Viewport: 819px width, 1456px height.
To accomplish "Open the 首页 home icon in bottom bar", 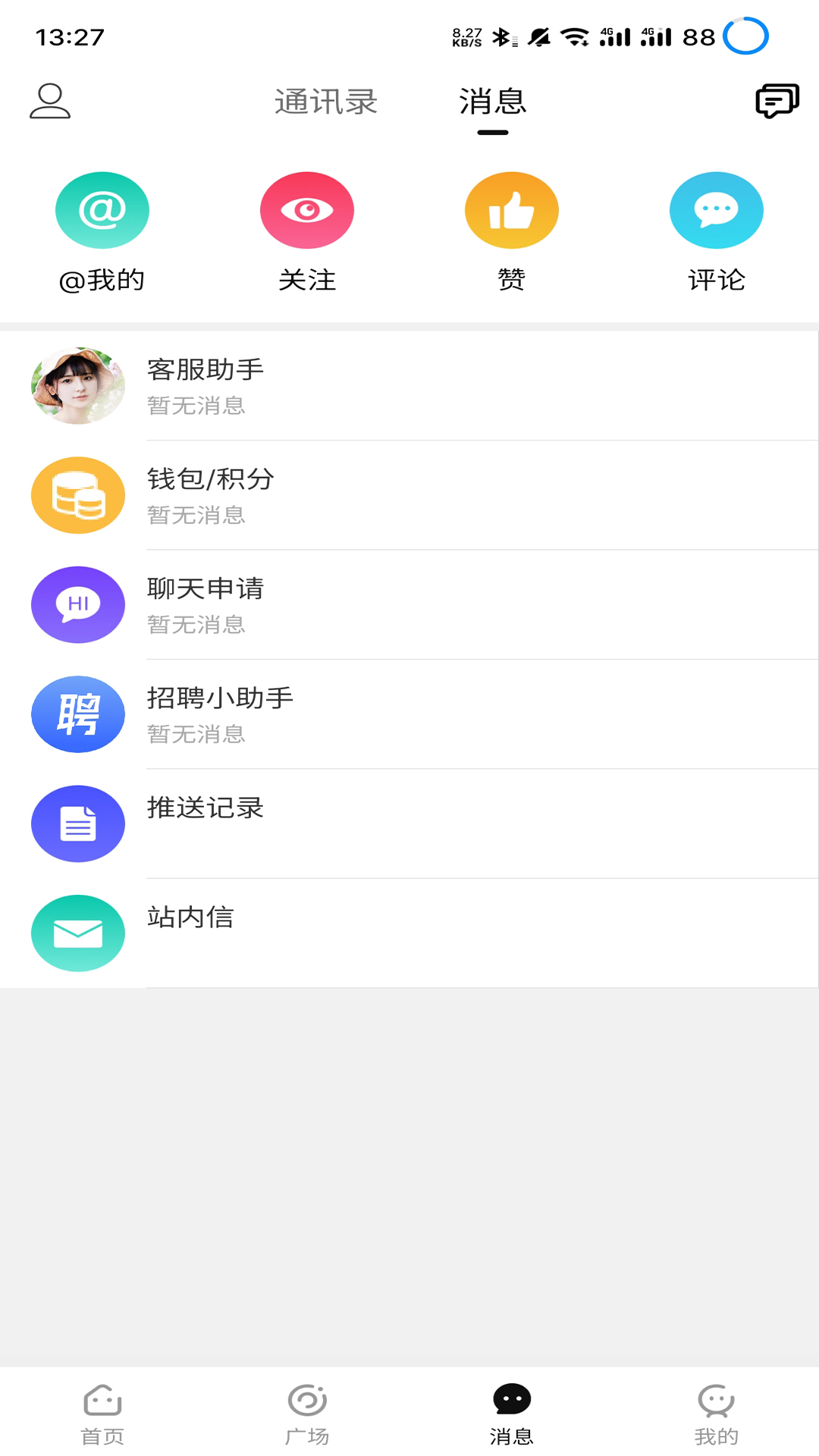I will tap(102, 1410).
